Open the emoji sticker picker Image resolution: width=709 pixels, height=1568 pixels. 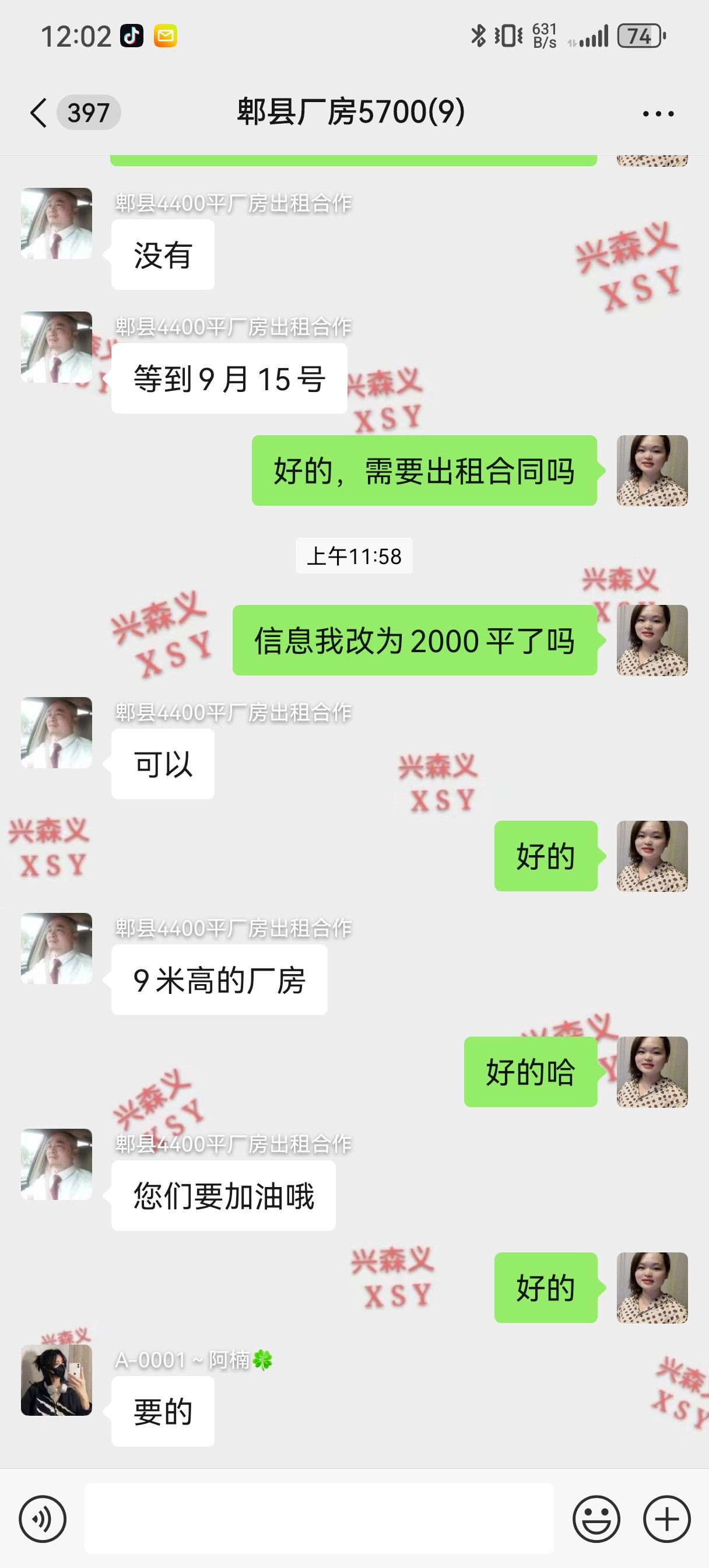click(x=596, y=1518)
